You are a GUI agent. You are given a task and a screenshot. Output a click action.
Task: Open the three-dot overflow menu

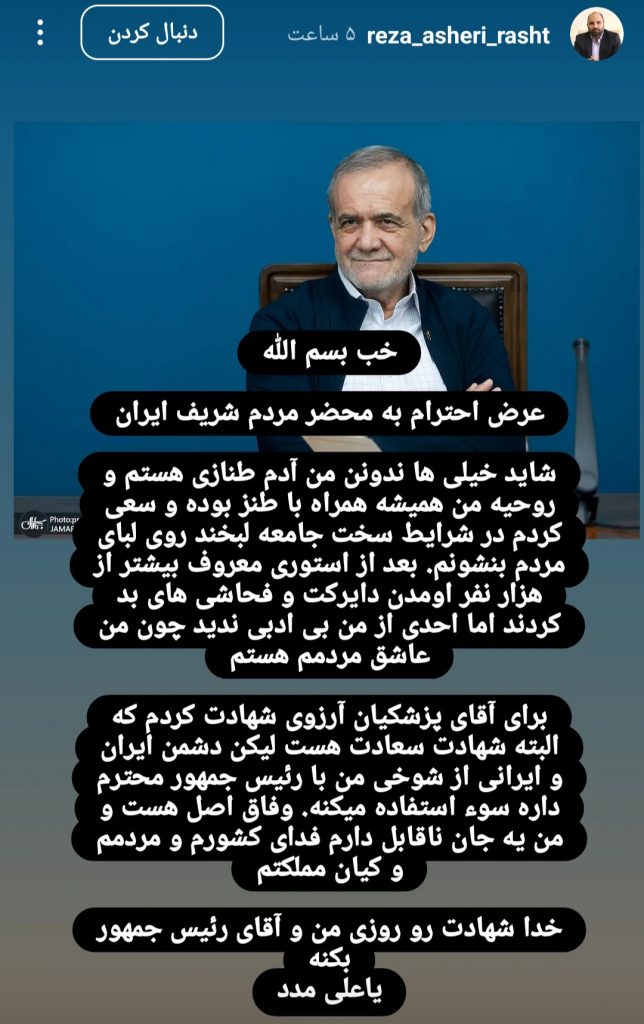point(40,33)
